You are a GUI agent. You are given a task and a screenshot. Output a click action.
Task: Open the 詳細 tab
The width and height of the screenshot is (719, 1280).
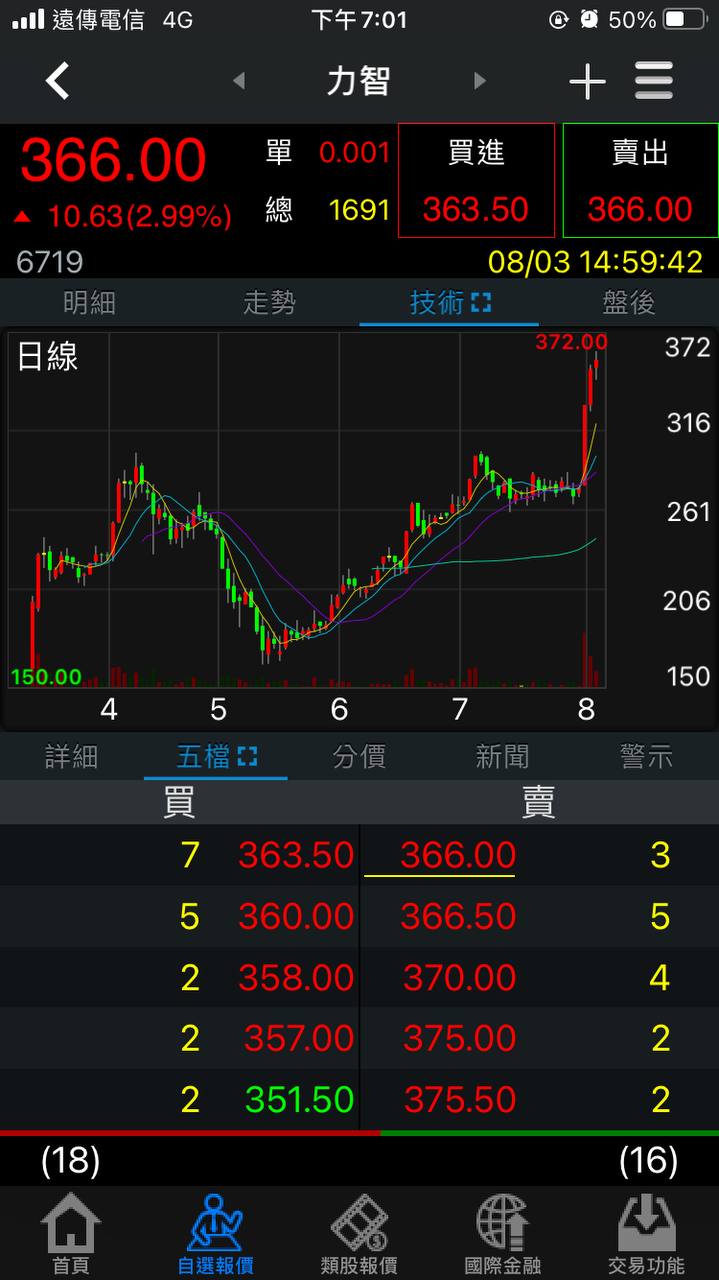72,757
